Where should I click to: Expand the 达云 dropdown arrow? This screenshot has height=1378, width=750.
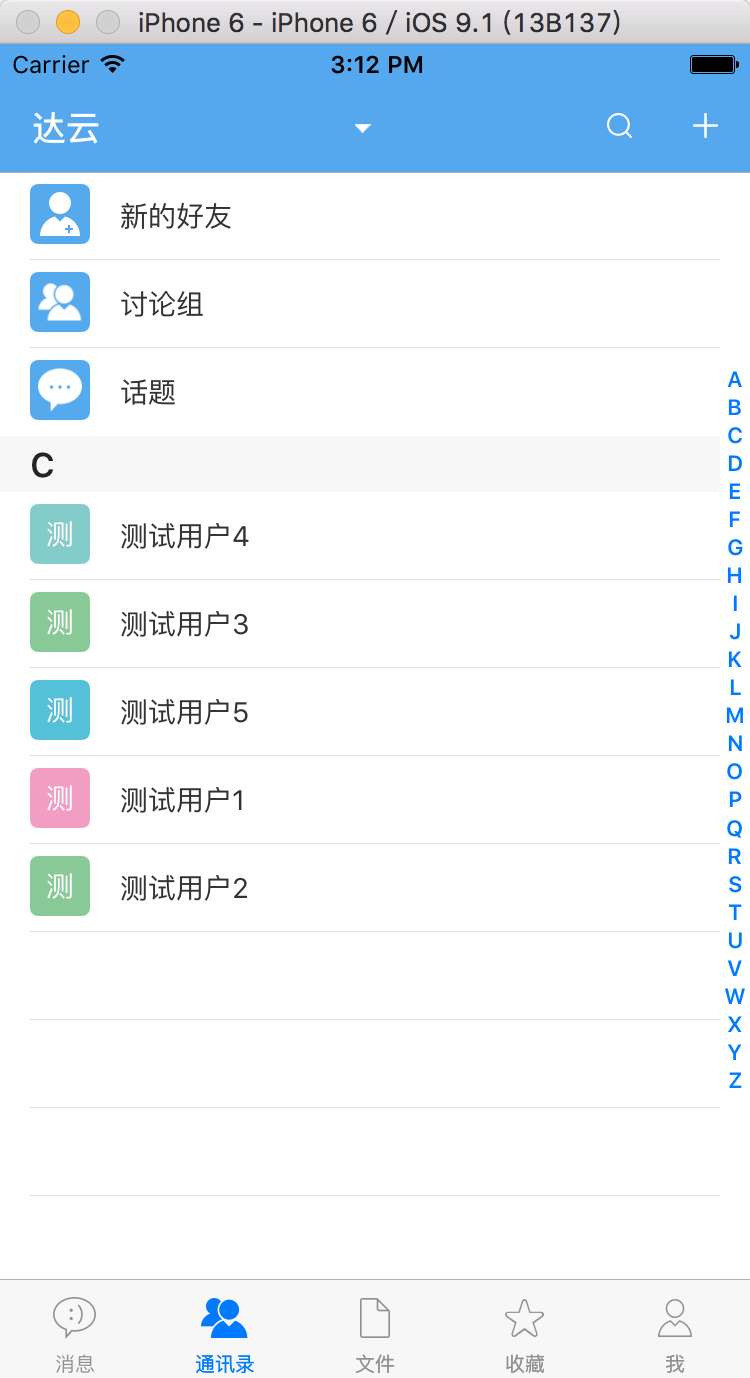click(x=363, y=128)
